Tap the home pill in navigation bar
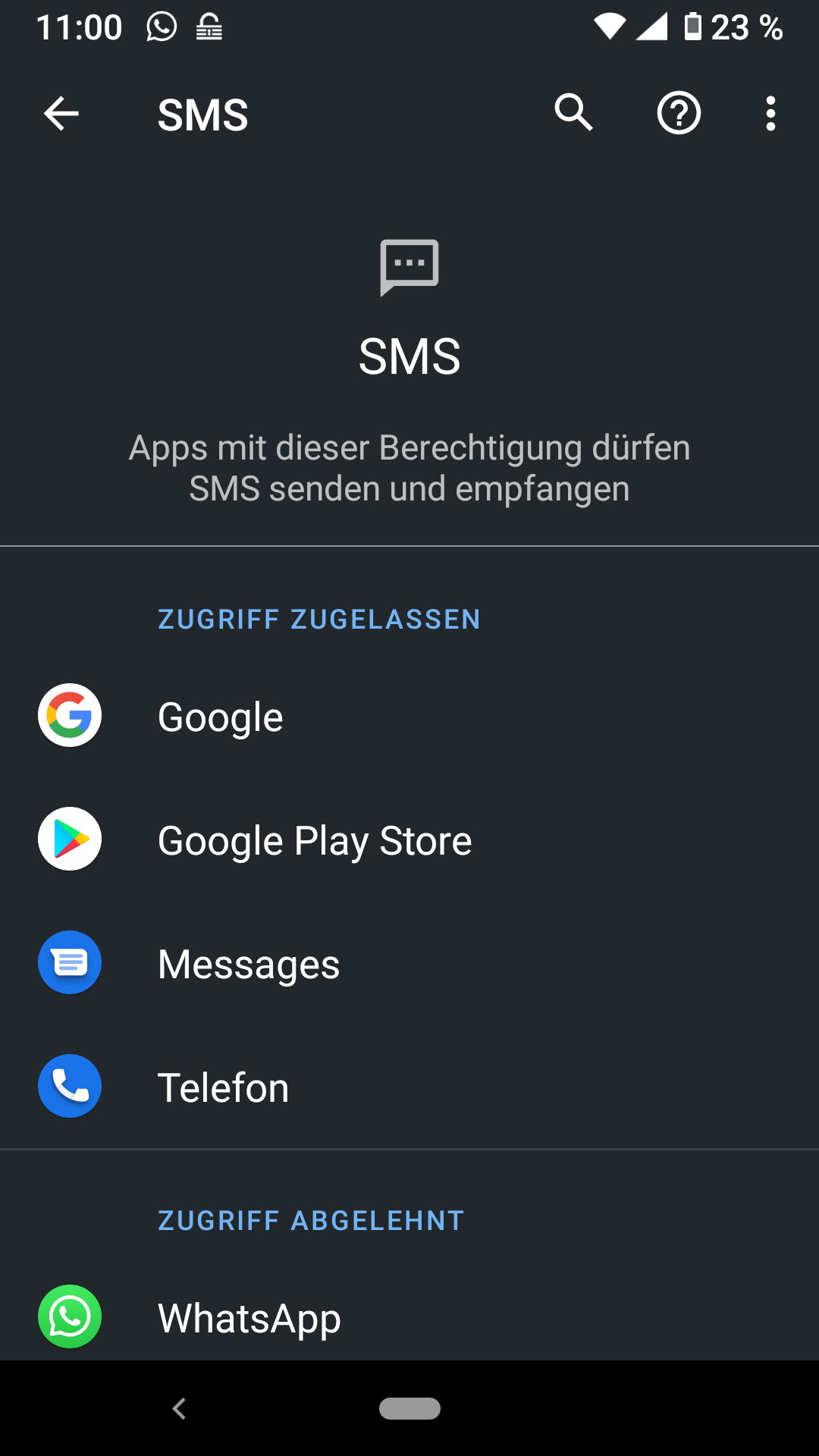The width and height of the screenshot is (819, 1456). [x=409, y=1408]
